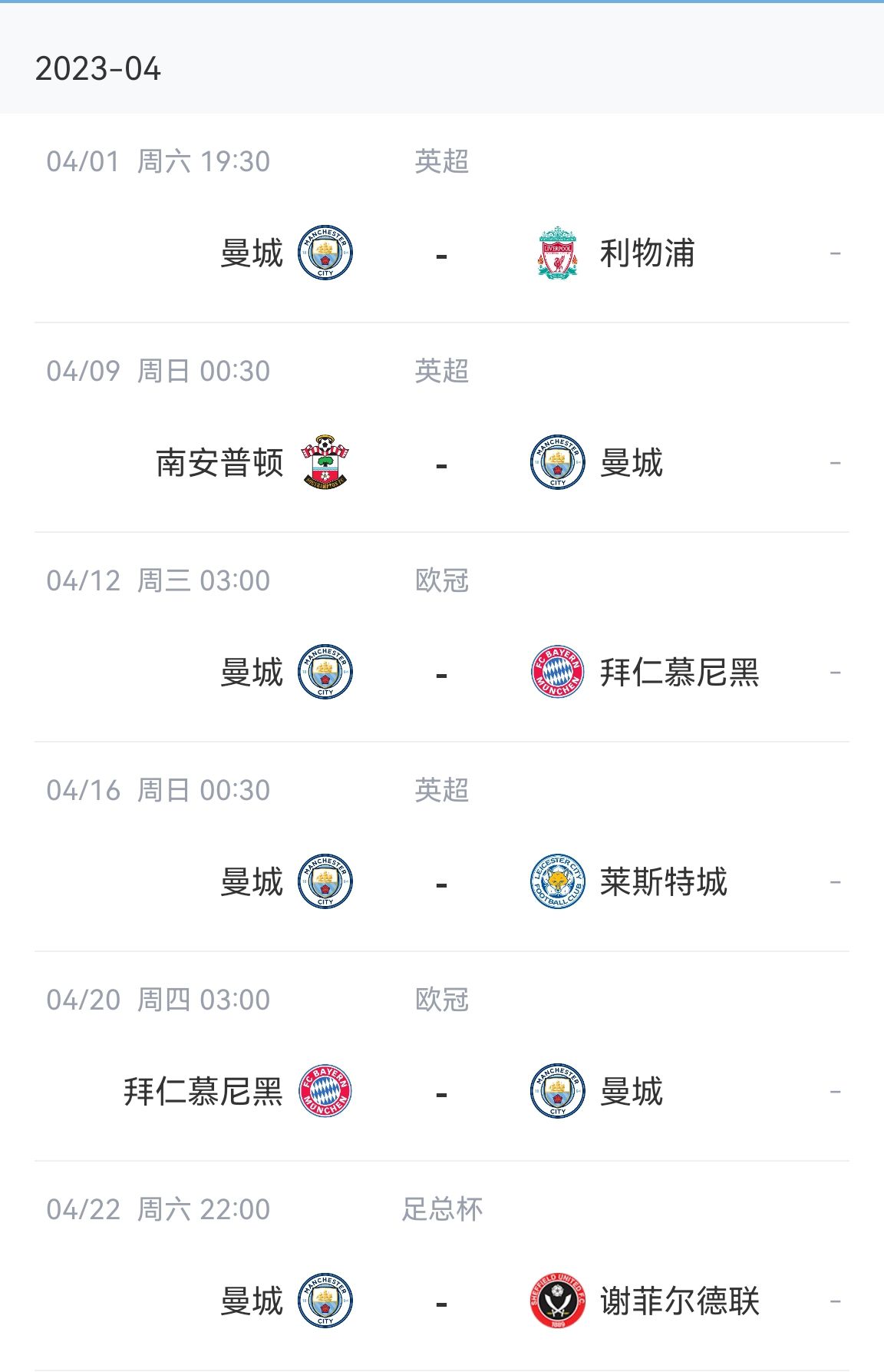This screenshot has height=1372, width=884.
Task: View the 04/22 FA Cup Sheffield United match
Action: tap(441, 1301)
